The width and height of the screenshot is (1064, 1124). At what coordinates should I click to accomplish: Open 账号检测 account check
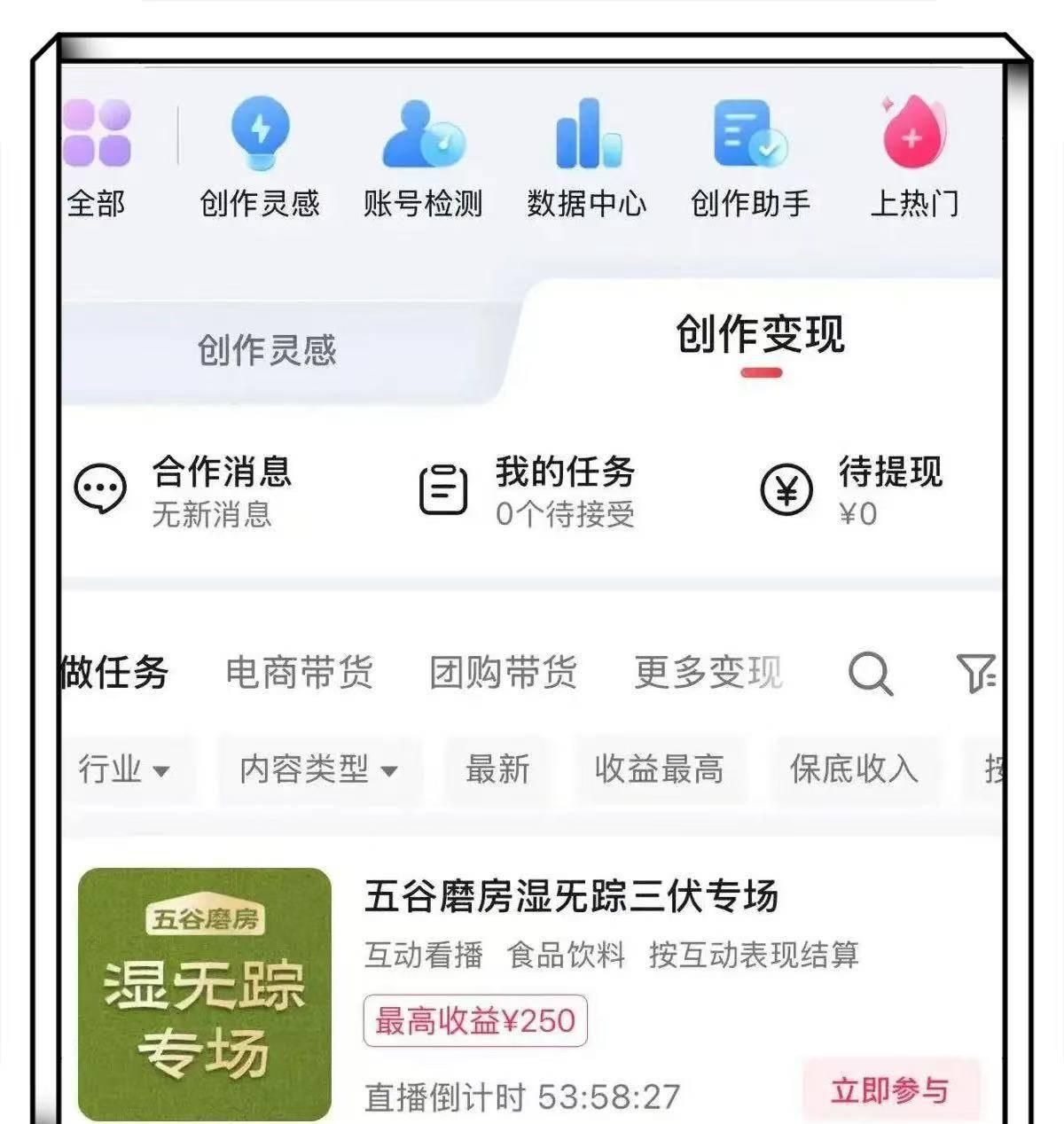(x=423, y=155)
